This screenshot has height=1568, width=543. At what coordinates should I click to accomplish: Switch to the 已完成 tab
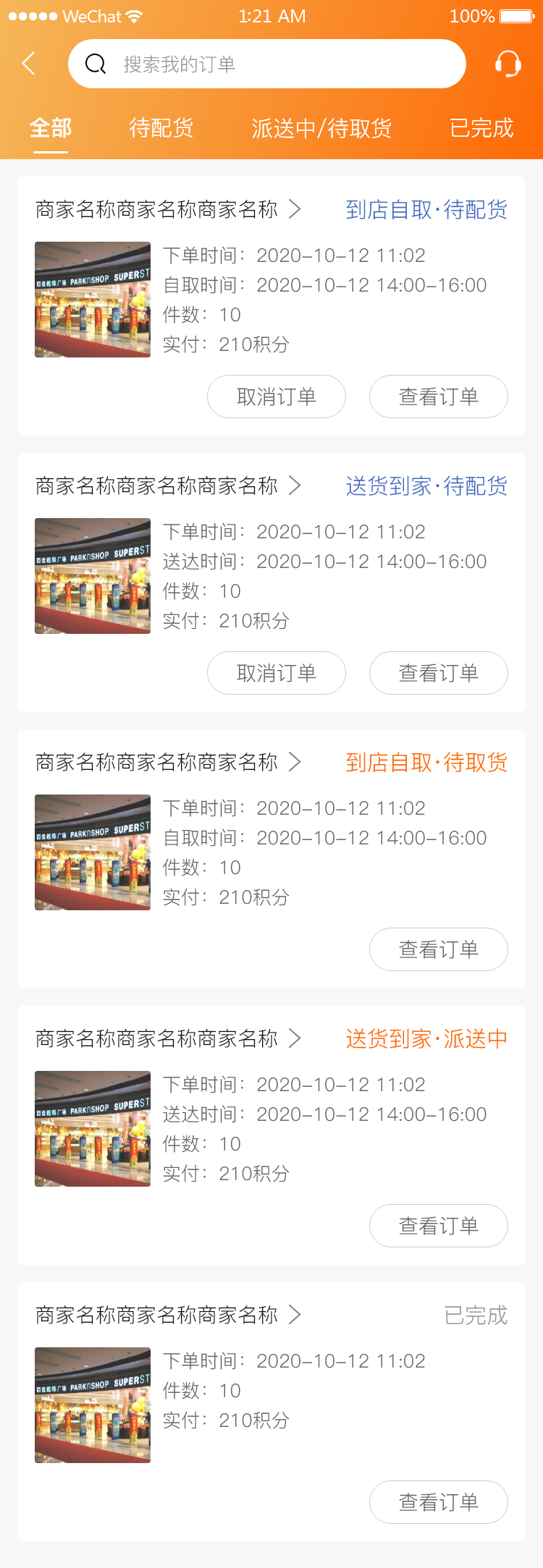(x=481, y=128)
